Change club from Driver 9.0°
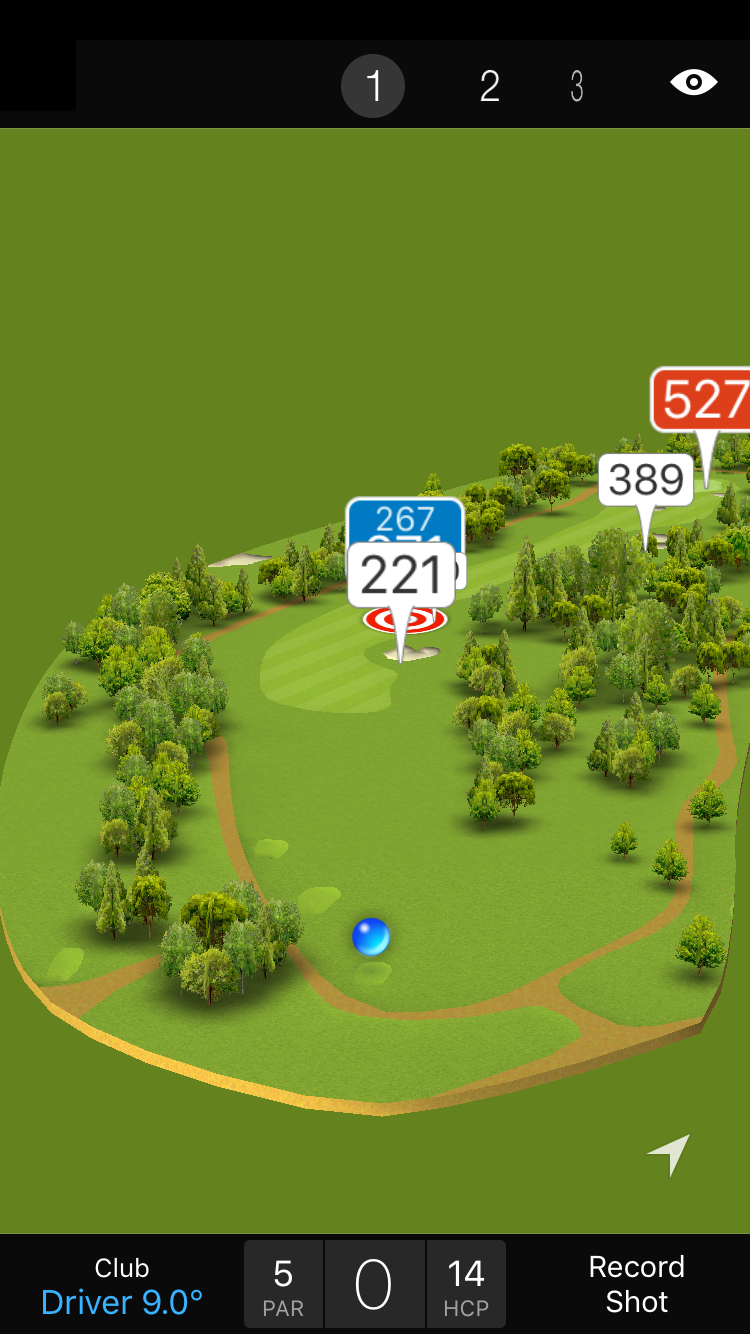Screen dimensions: 750x1334 click(x=122, y=1286)
